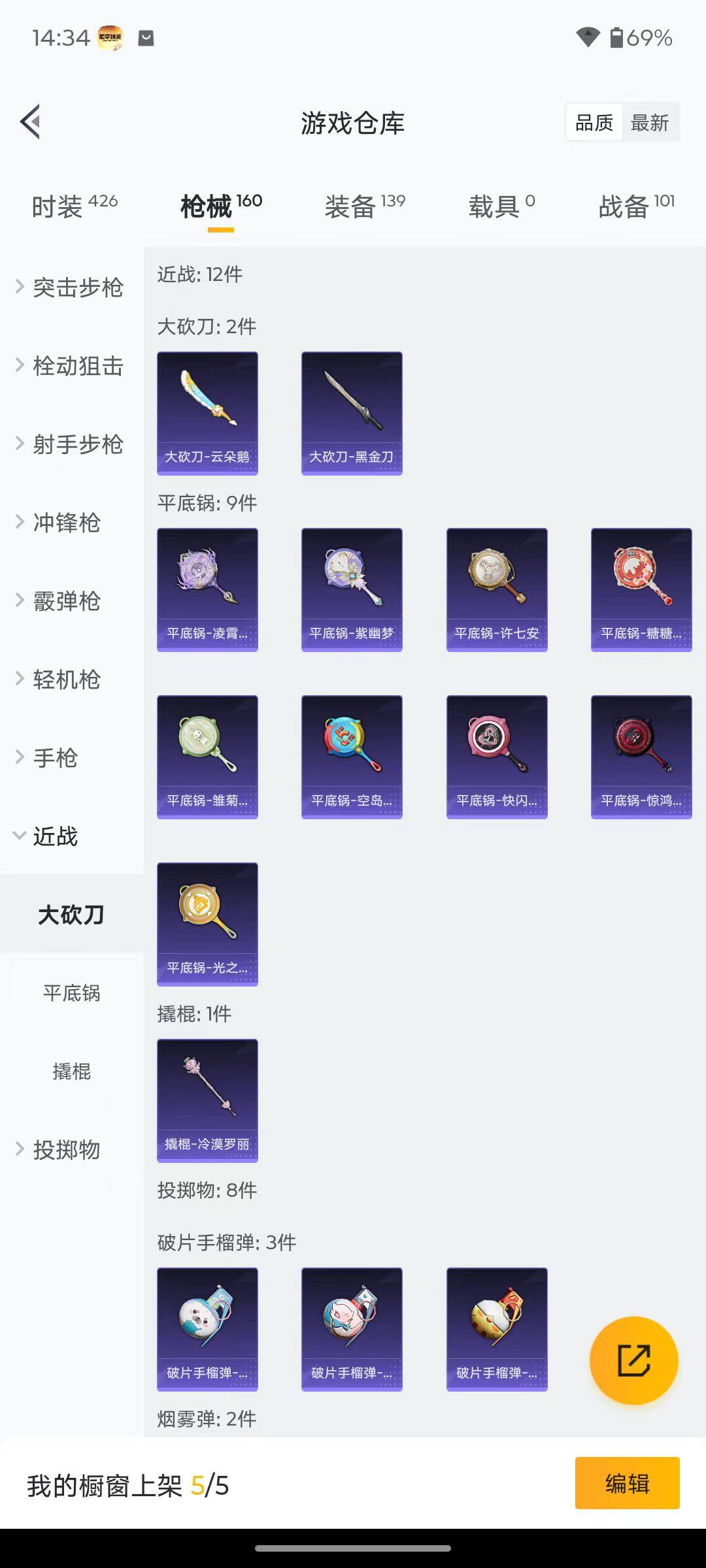Image resolution: width=706 pixels, height=1568 pixels.
Task: Expand the 投掷物 category
Action: [65, 1150]
